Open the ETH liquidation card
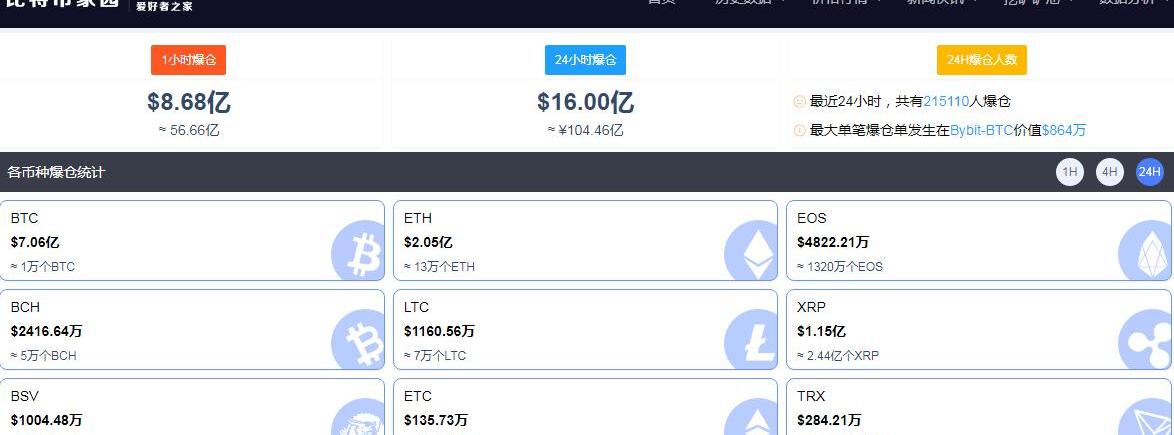This screenshot has width=1174, height=435. pos(585,241)
